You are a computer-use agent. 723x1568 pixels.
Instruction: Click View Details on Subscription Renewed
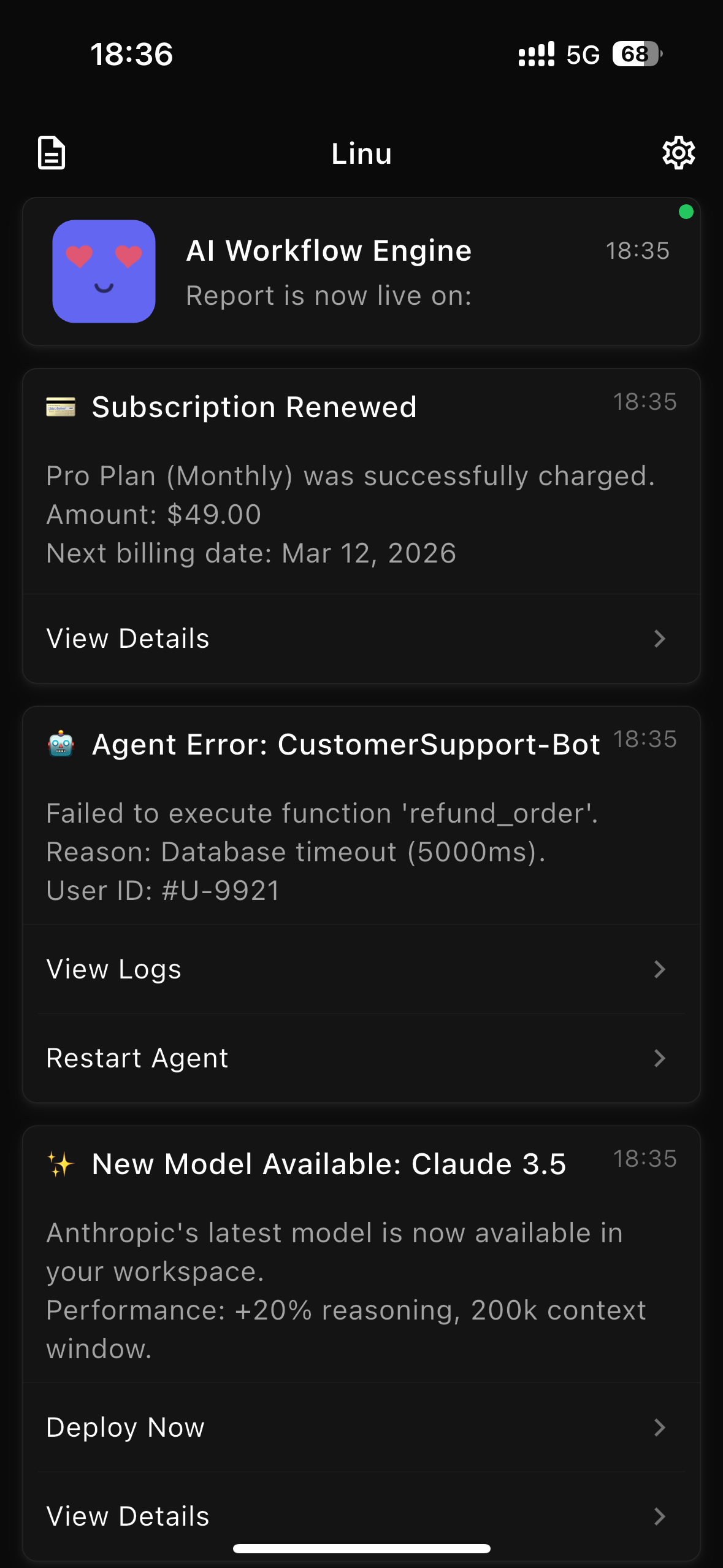click(x=128, y=639)
